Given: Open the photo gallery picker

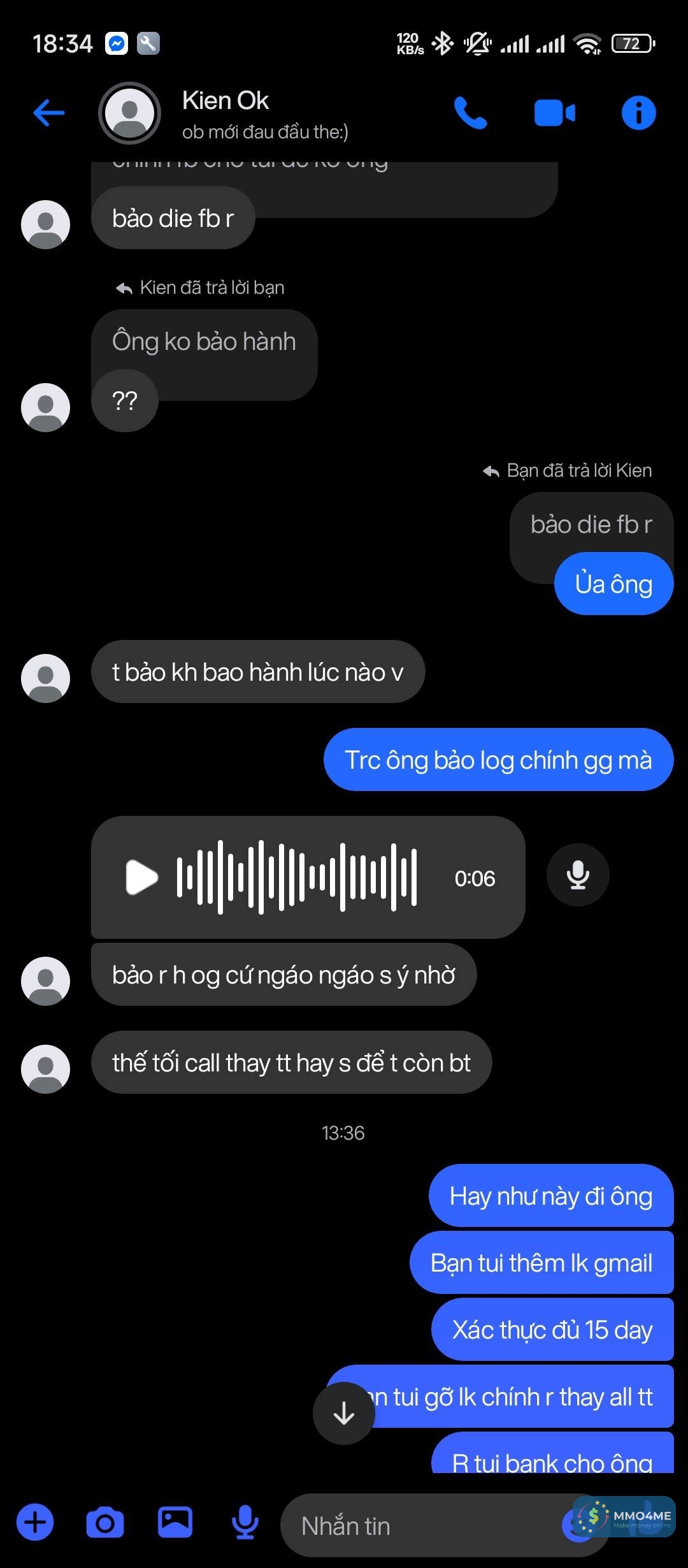Looking at the screenshot, I should coord(175,1523).
